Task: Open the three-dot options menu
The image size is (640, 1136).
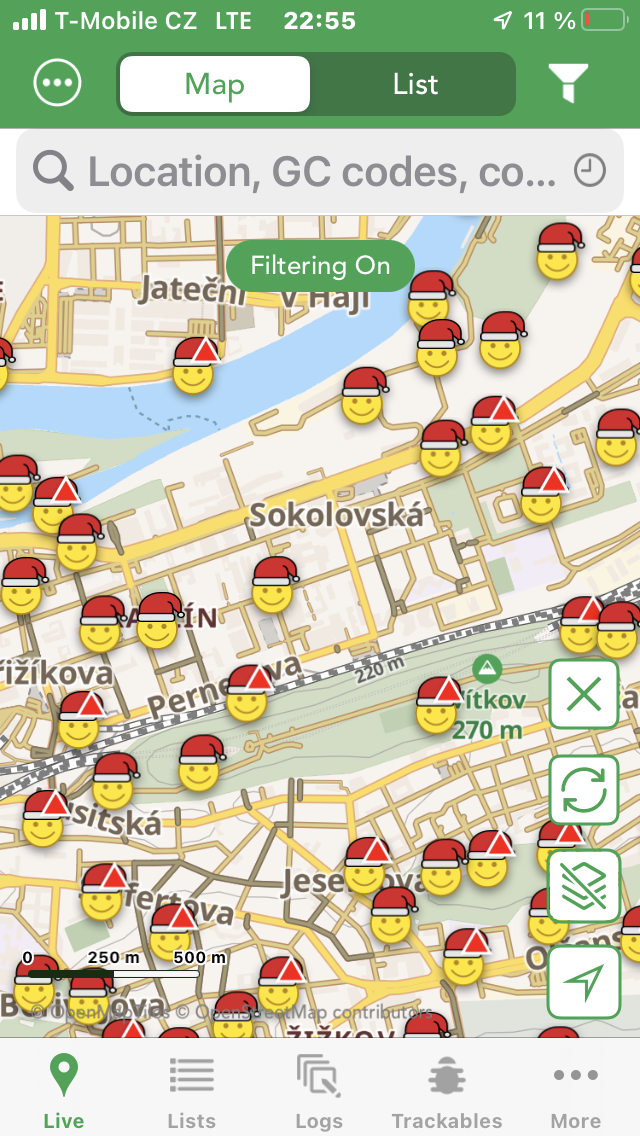Action: pyautogui.click(x=57, y=83)
